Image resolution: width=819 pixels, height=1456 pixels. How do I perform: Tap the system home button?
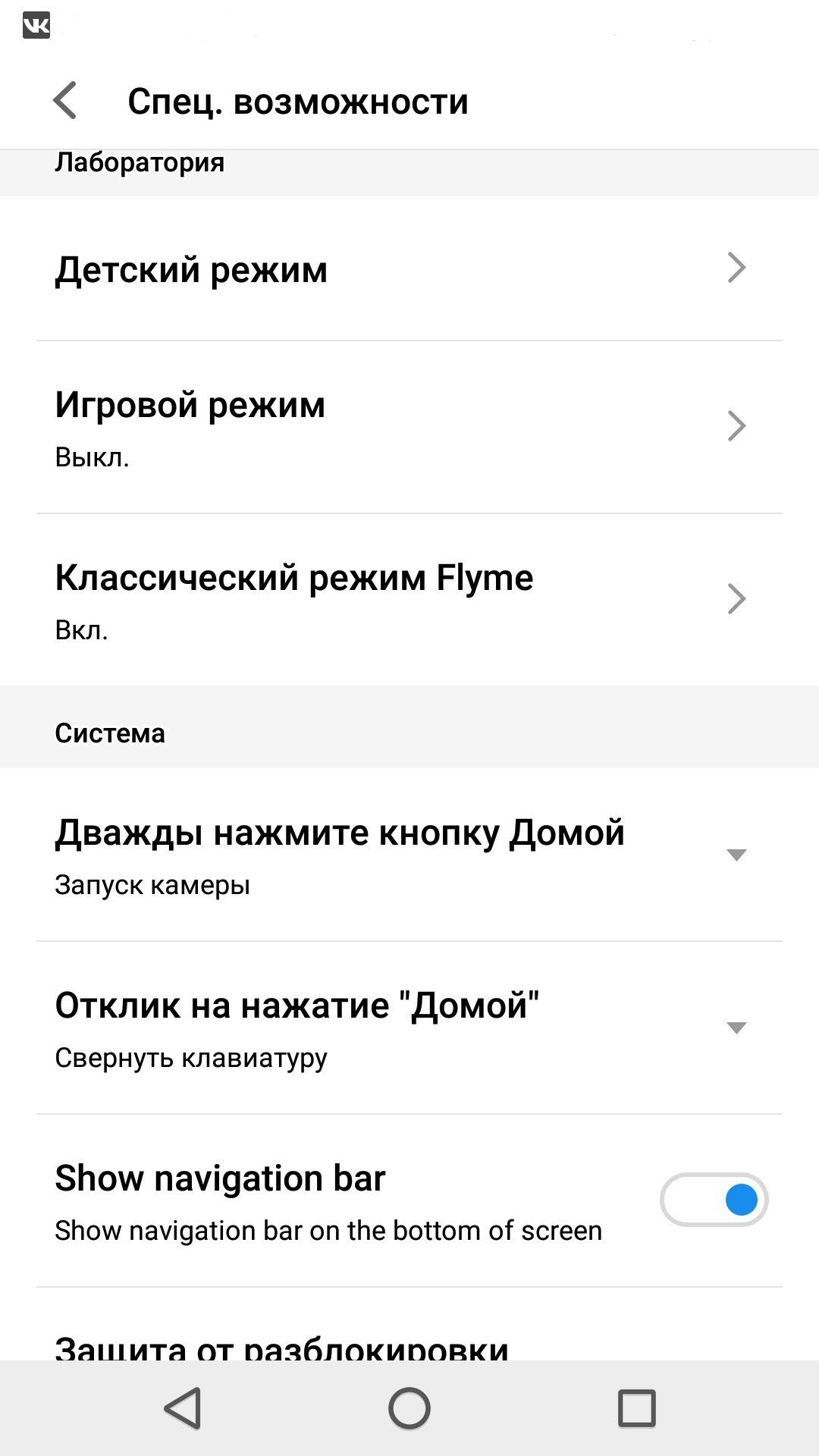409,1408
